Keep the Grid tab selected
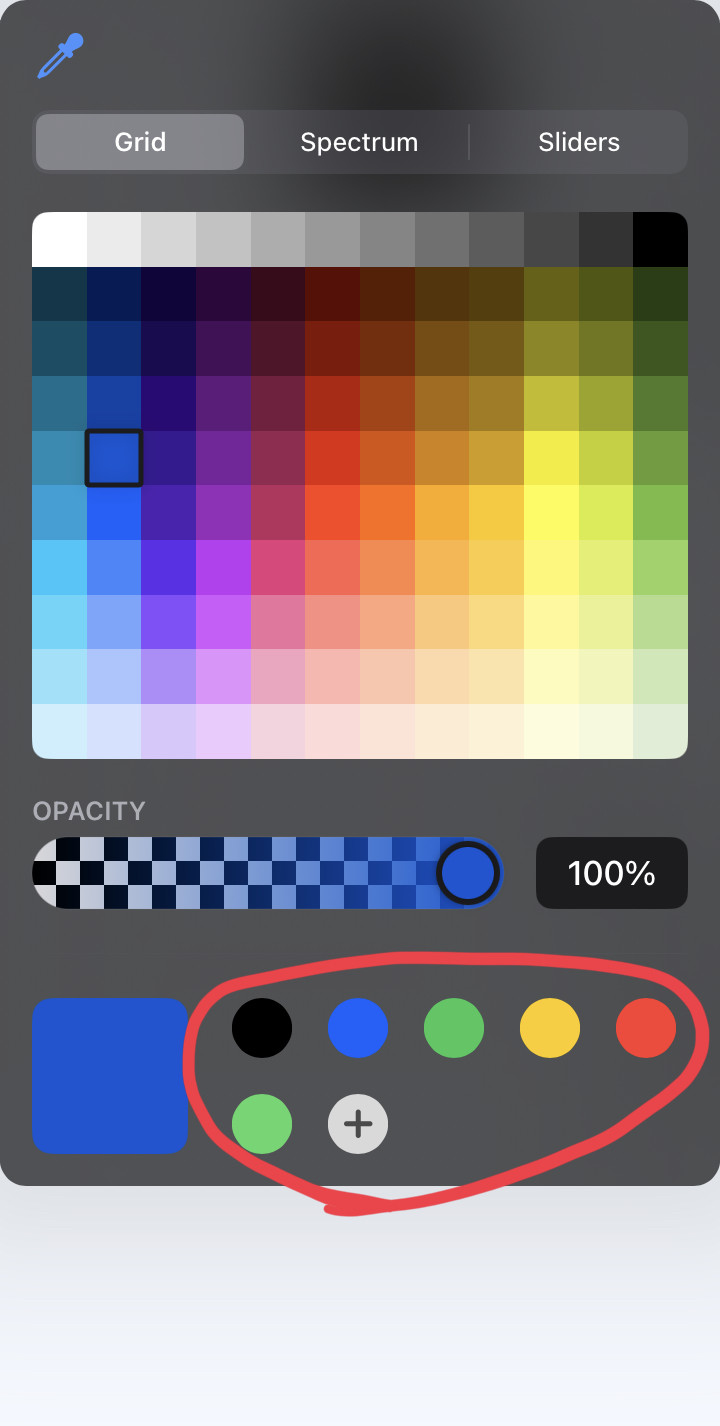The image size is (720, 1426). pos(139,141)
